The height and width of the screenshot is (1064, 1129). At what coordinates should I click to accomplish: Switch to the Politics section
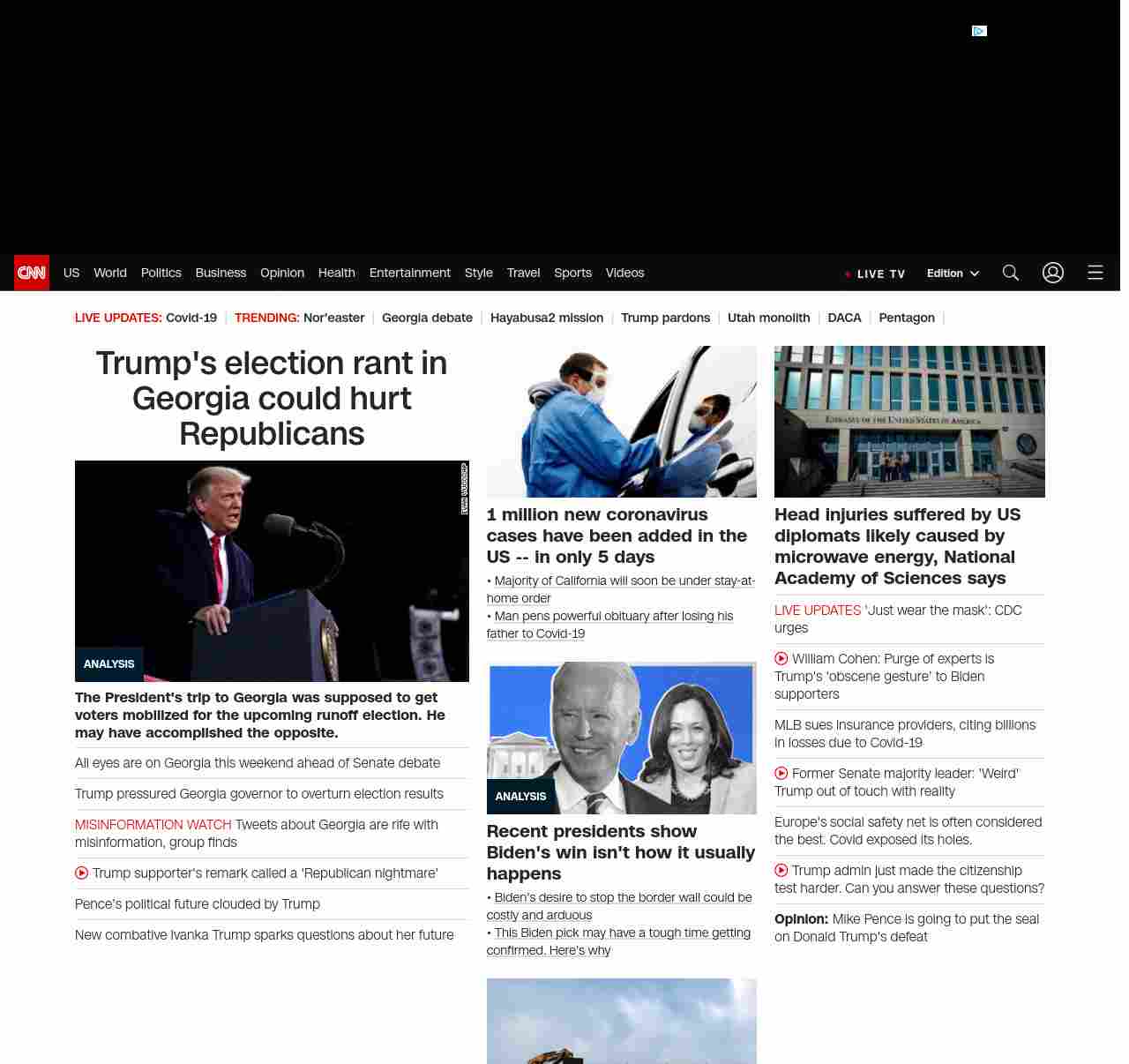coord(161,273)
